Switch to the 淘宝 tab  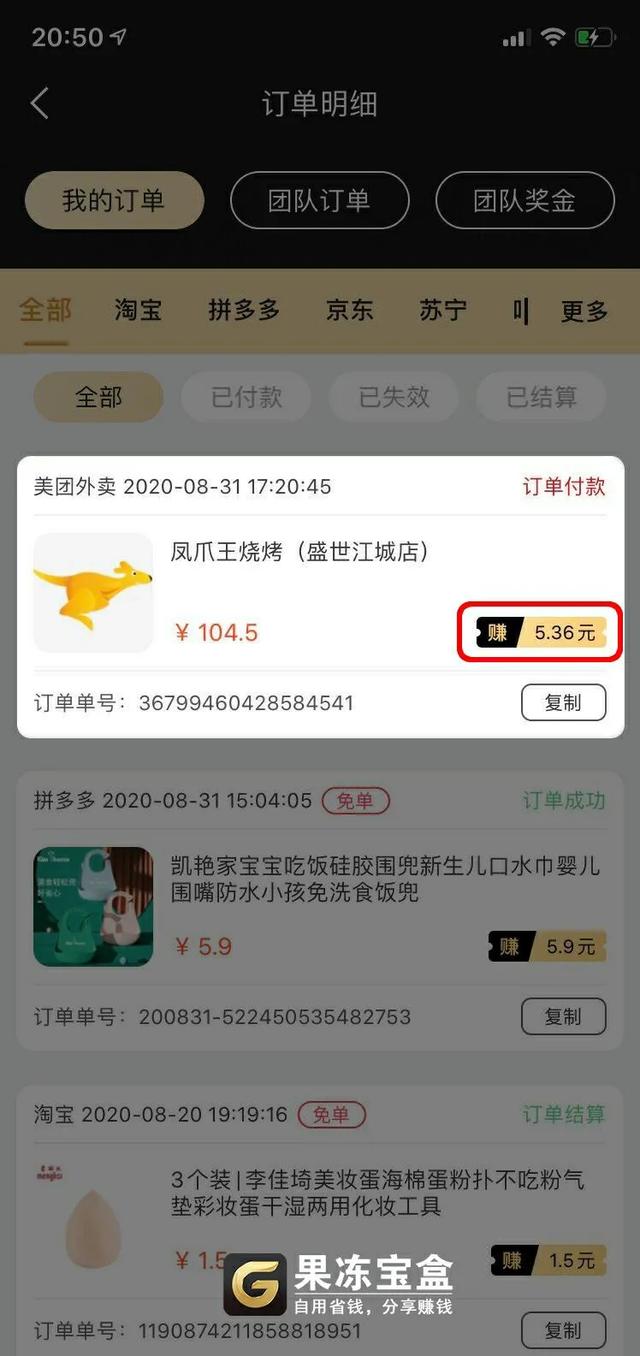(138, 310)
